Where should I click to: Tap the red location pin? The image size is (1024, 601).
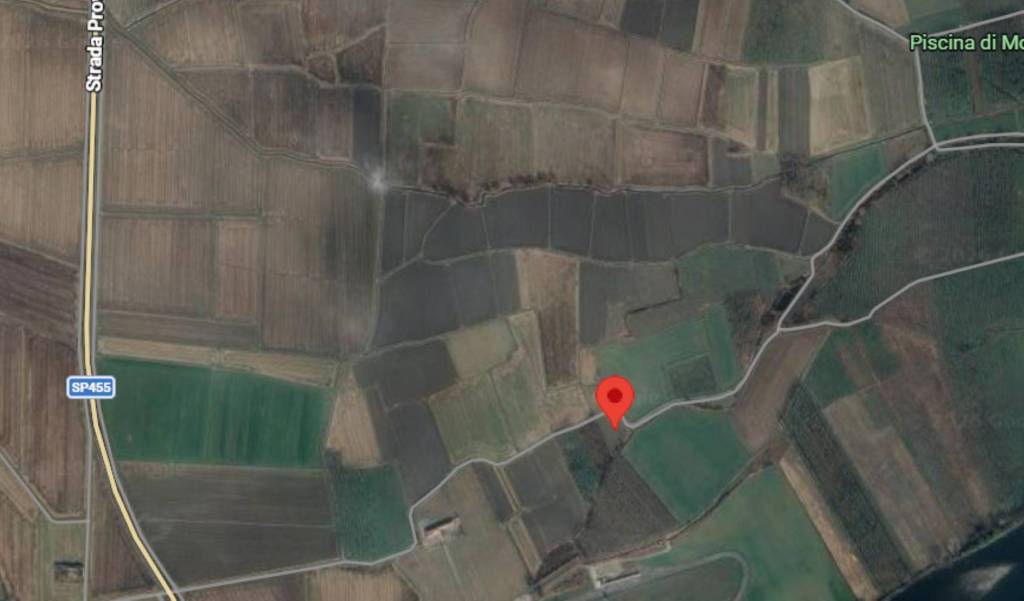tap(615, 400)
